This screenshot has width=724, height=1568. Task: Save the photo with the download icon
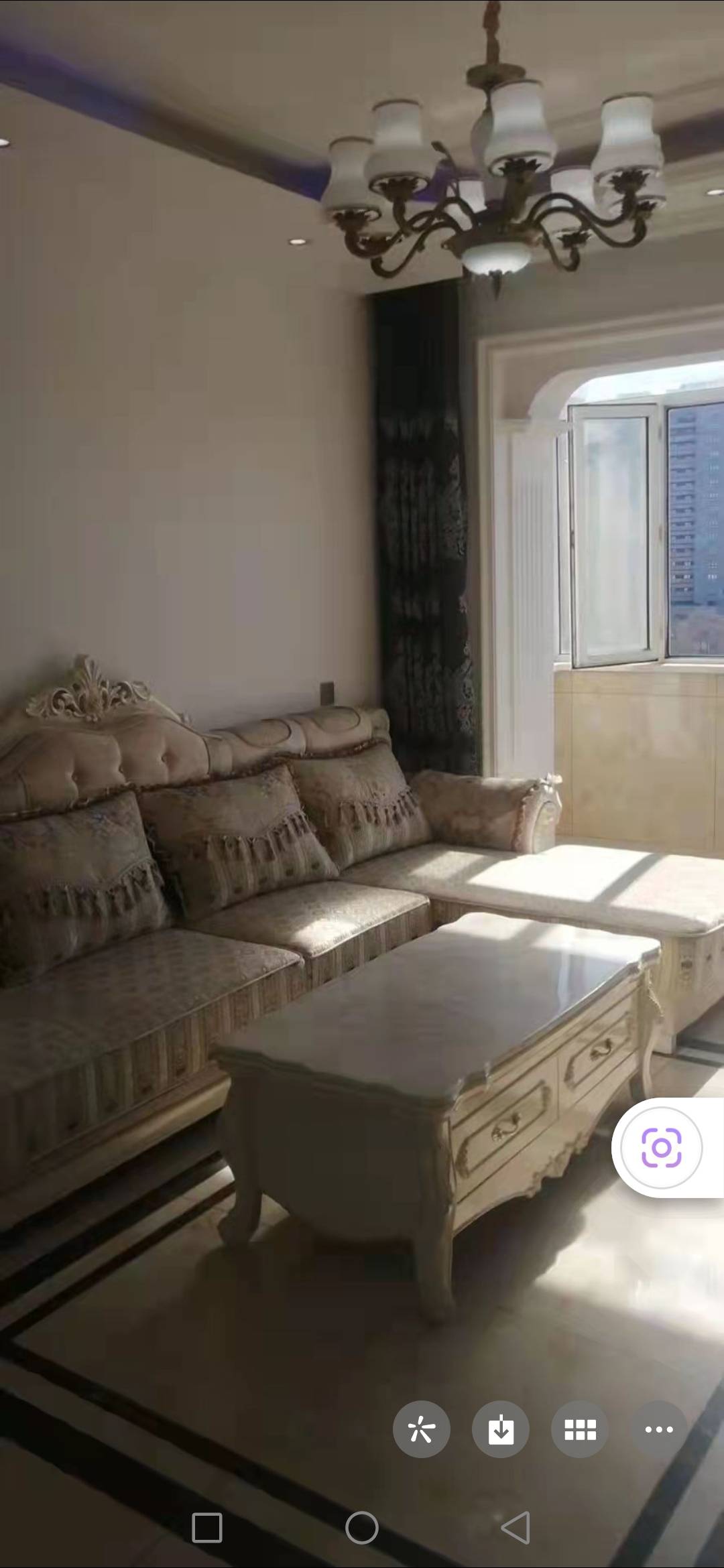pyautogui.click(x=501, y=1429)
